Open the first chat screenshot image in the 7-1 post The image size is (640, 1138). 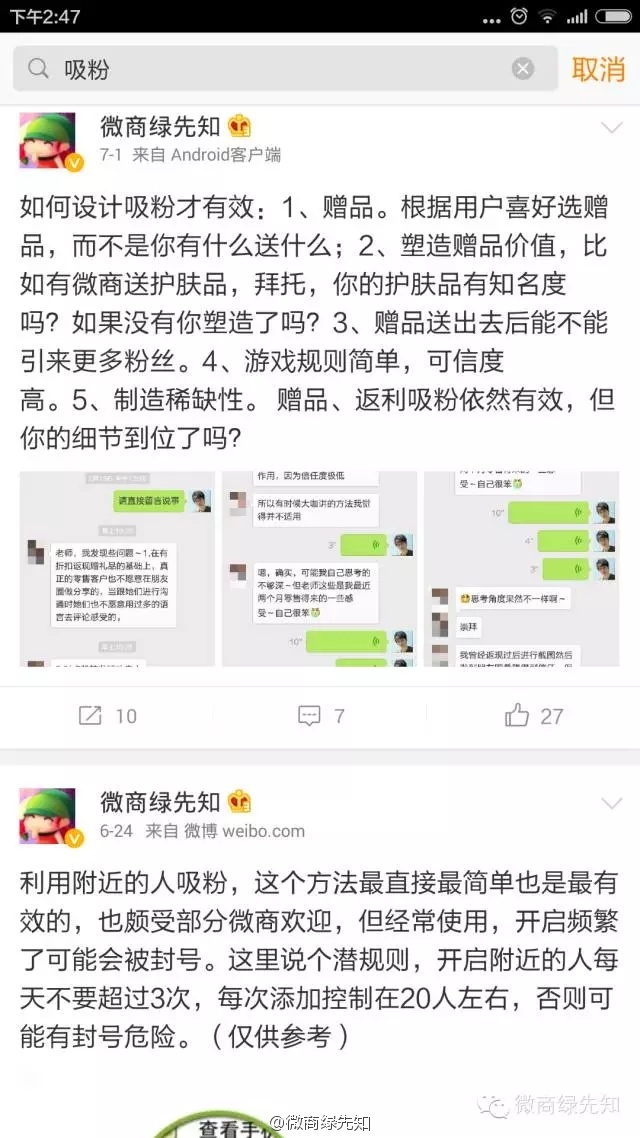(x=118, y=568)
